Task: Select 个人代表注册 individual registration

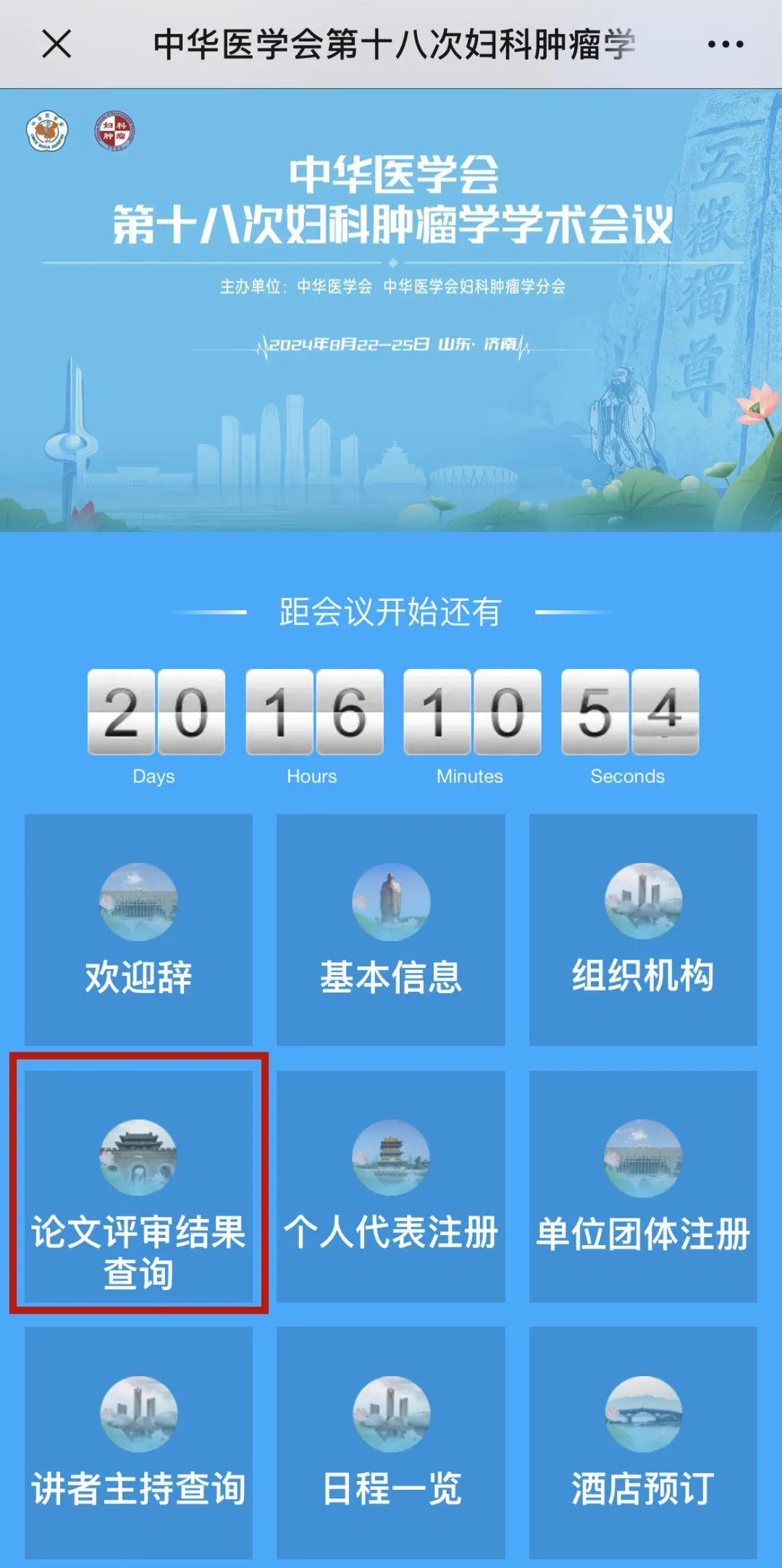Action: coord(391,1186)
